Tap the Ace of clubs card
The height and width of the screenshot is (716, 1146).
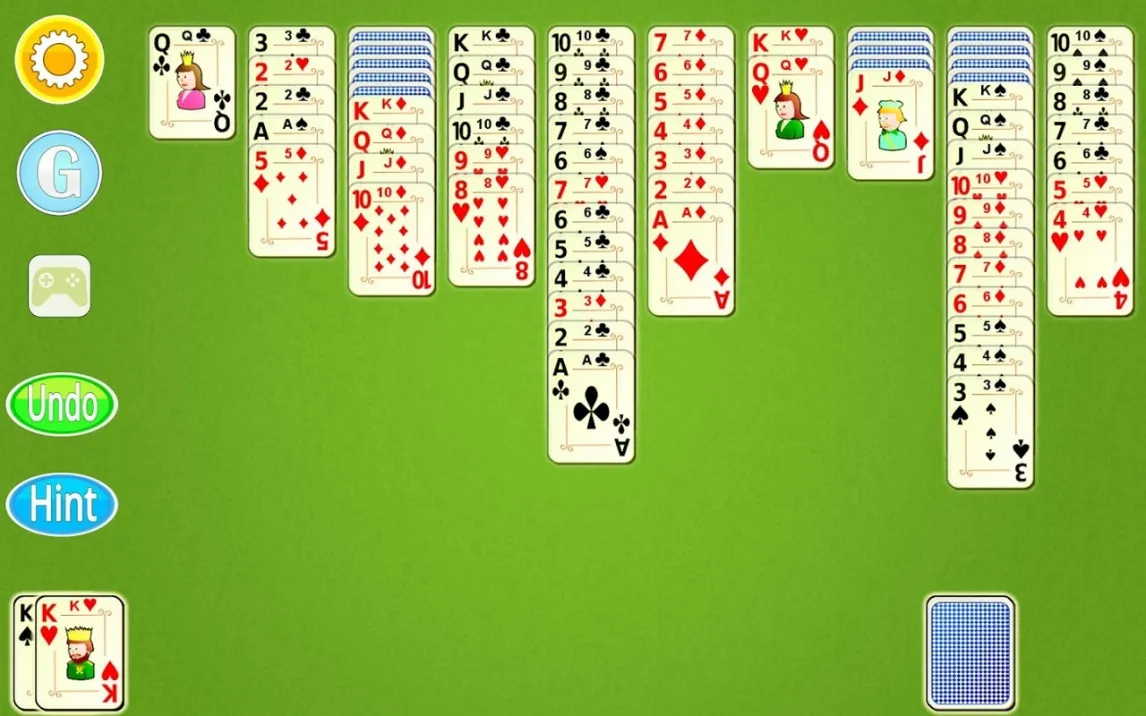591,410
